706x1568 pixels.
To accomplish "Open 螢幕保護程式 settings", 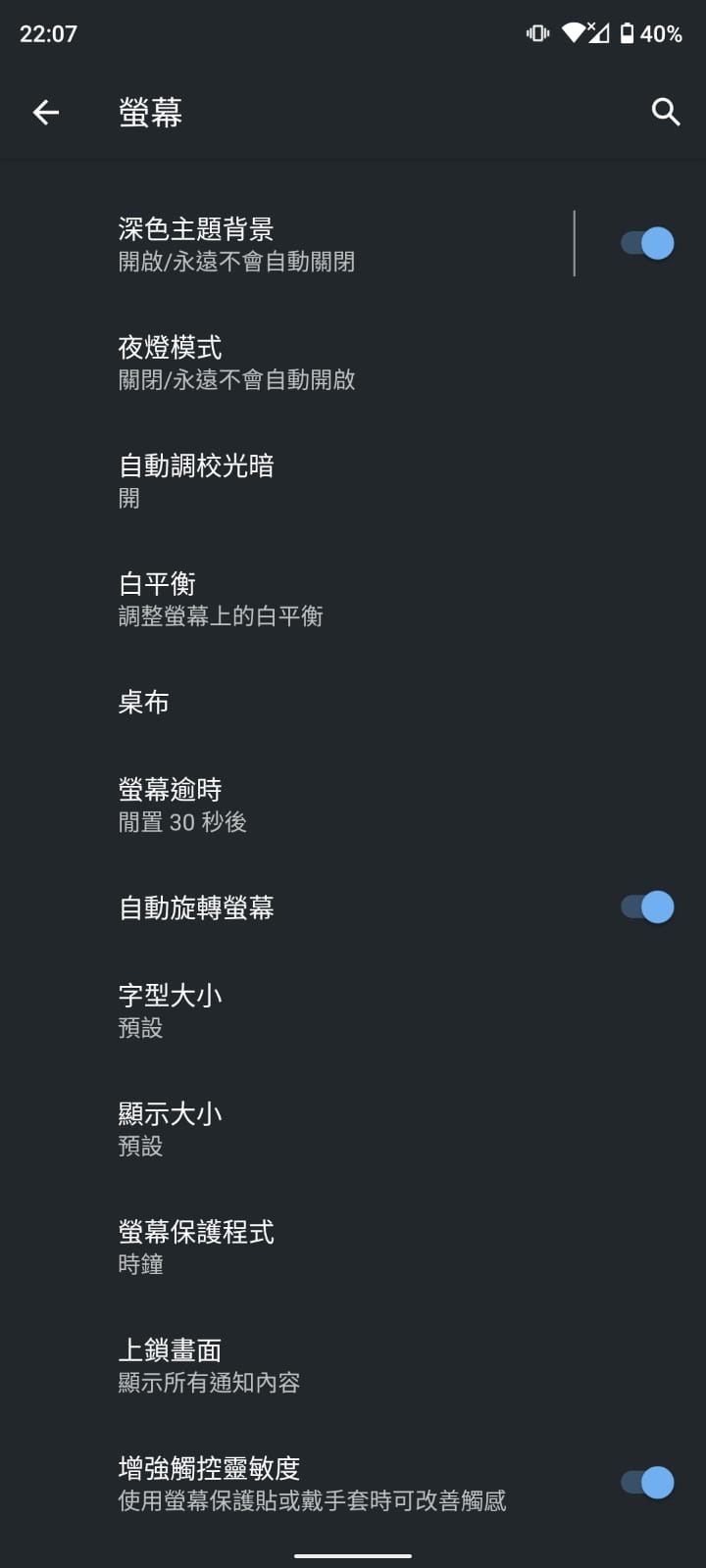I will [294, 1247].
